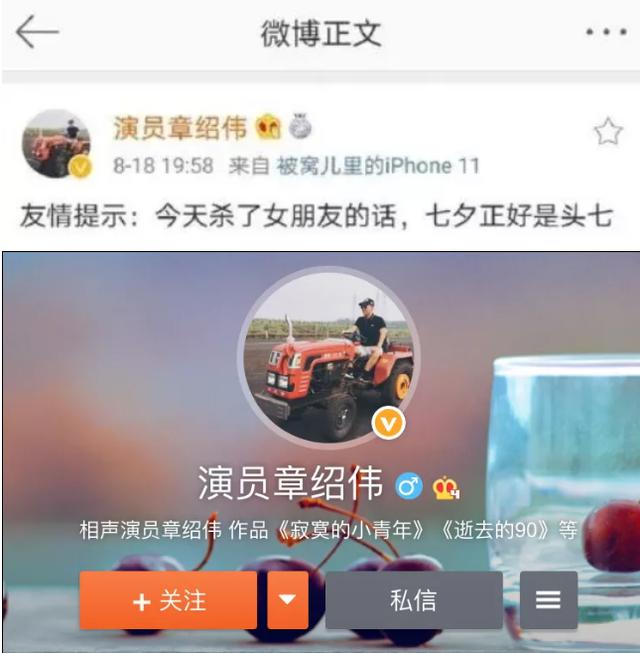Go back using the top-left arrow
Image resolution: width=640 pixels, height=653 pixels.
point(37,33)
